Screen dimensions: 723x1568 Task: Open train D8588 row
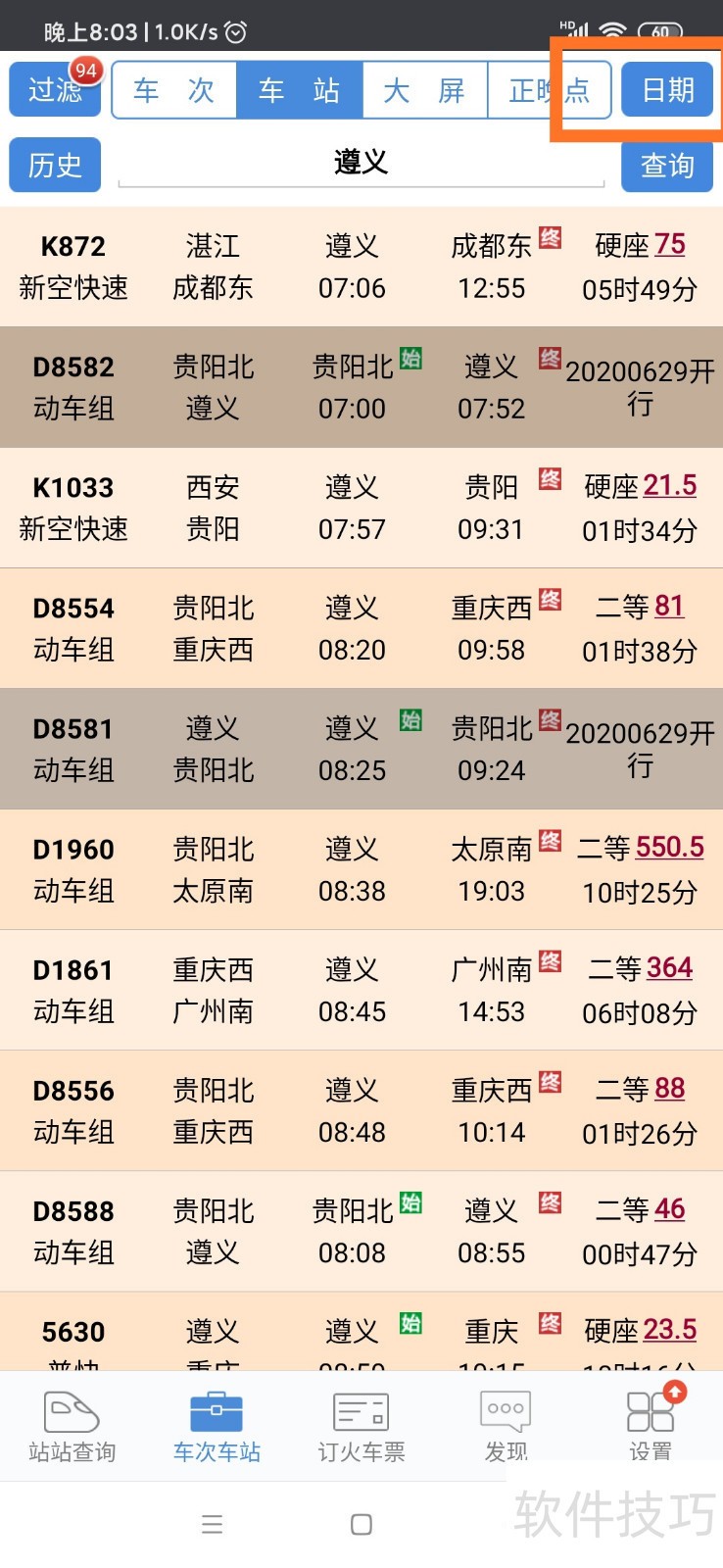361,1231
